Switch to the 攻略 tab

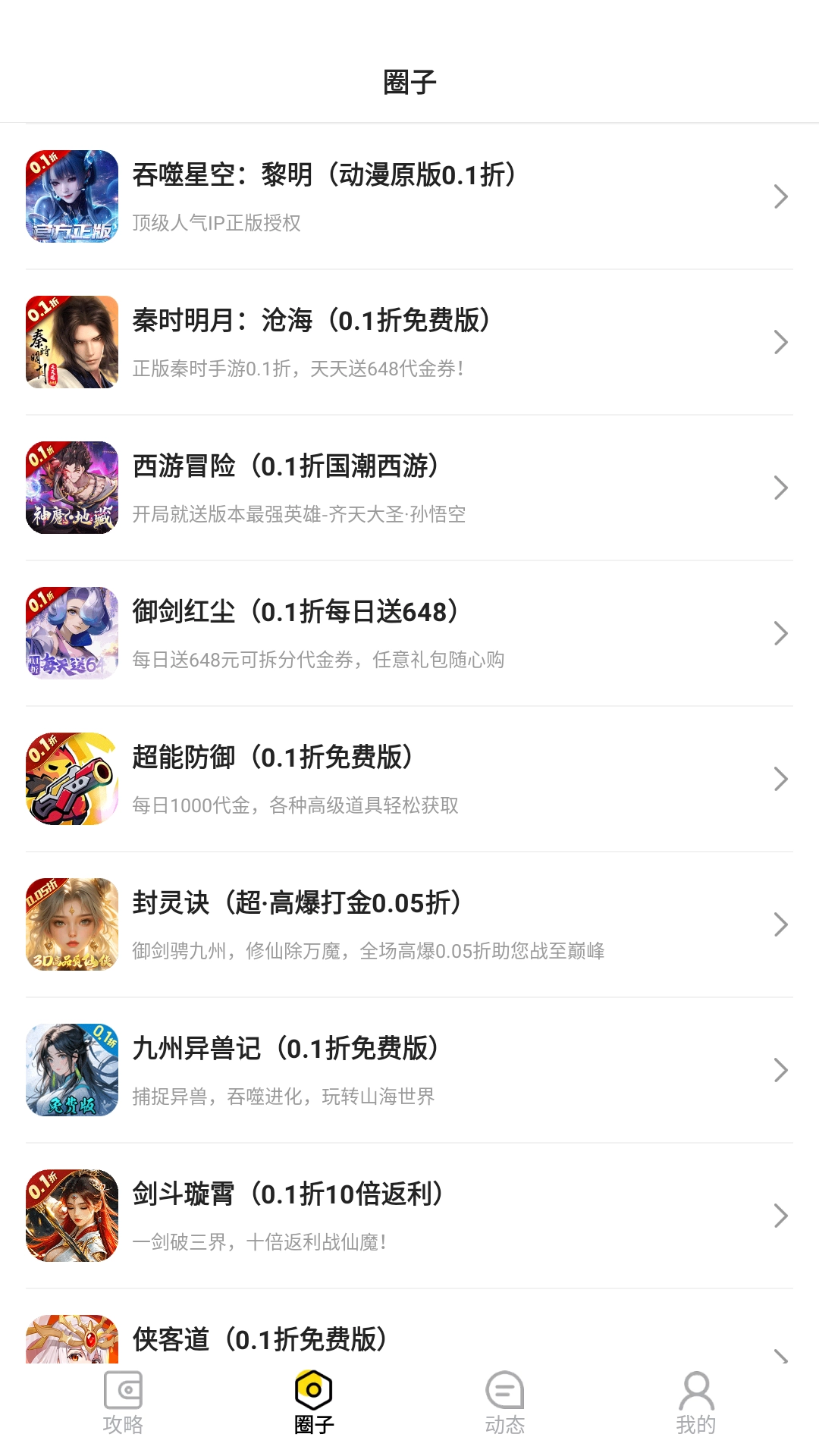click(x=125, y=1407)
